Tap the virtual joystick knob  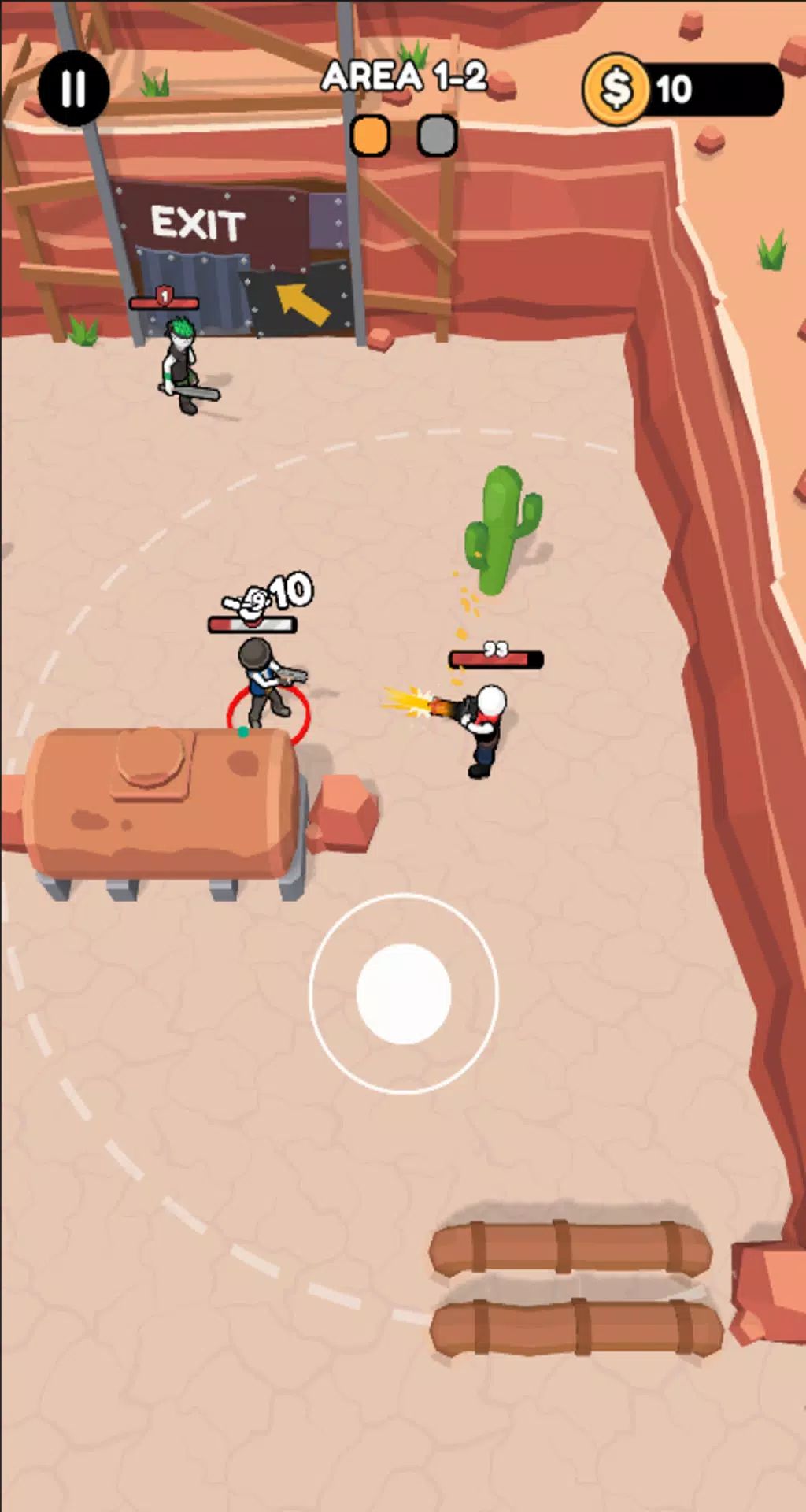pyautogui.click(x=404, y=994)
